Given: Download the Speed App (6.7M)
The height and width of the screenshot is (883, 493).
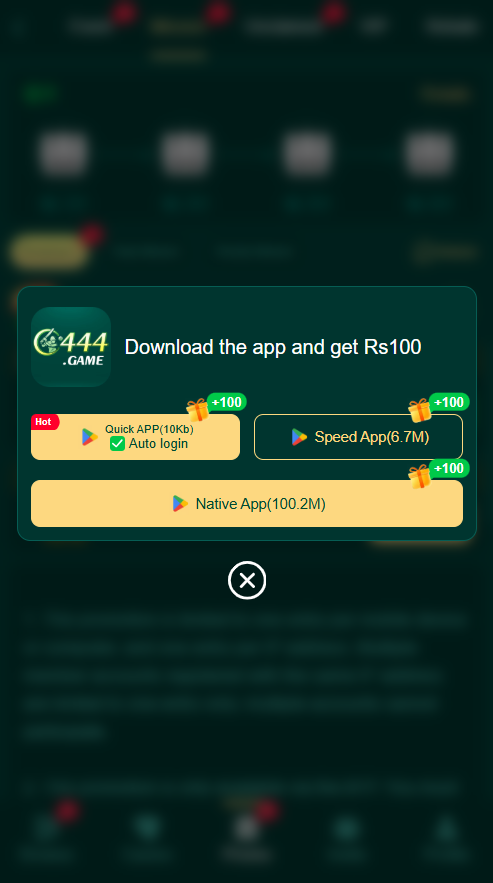Looking at the screenshot, I should [358, 437].
